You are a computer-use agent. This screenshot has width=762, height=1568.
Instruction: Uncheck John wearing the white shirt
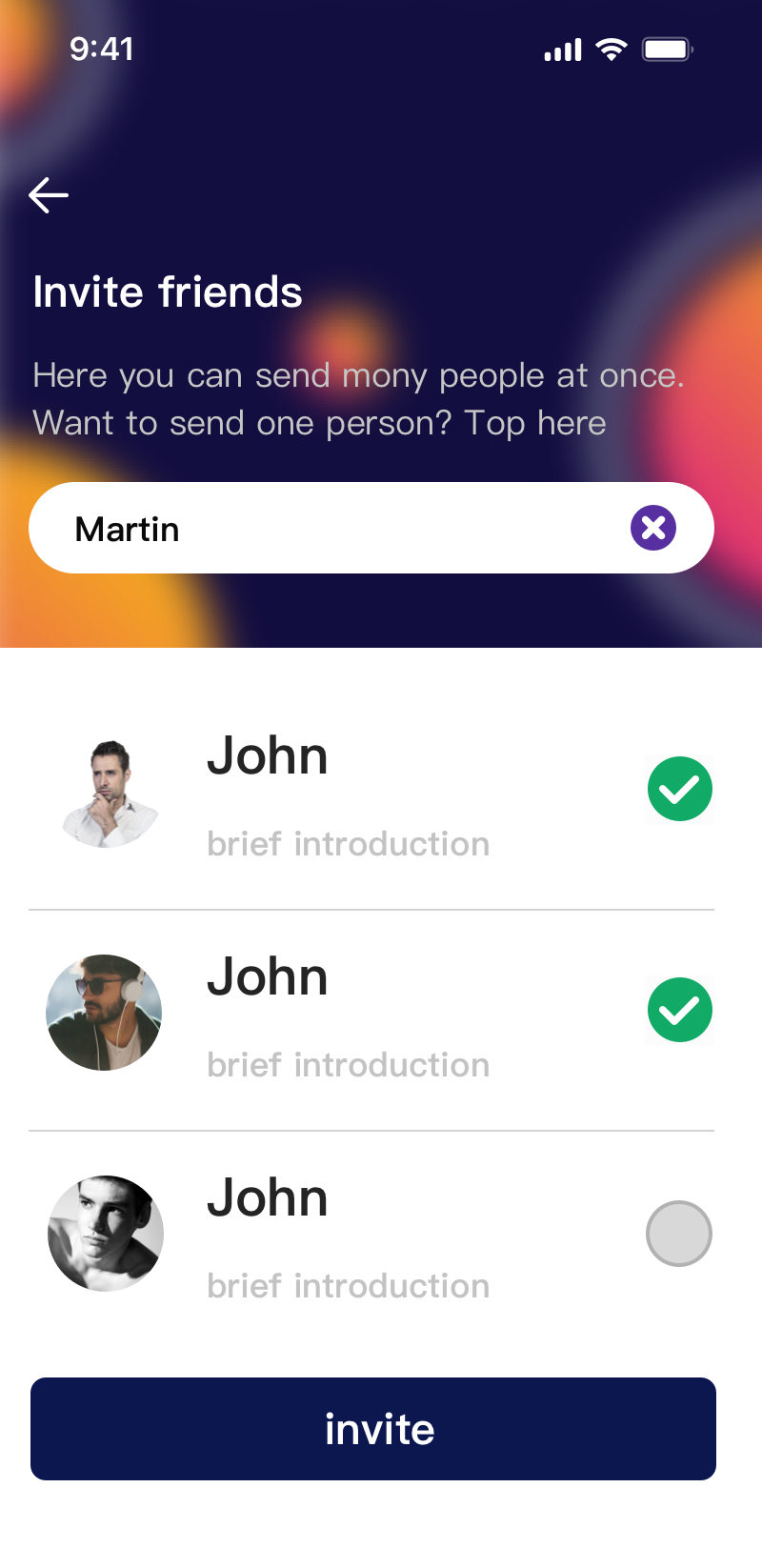[679, 789]
